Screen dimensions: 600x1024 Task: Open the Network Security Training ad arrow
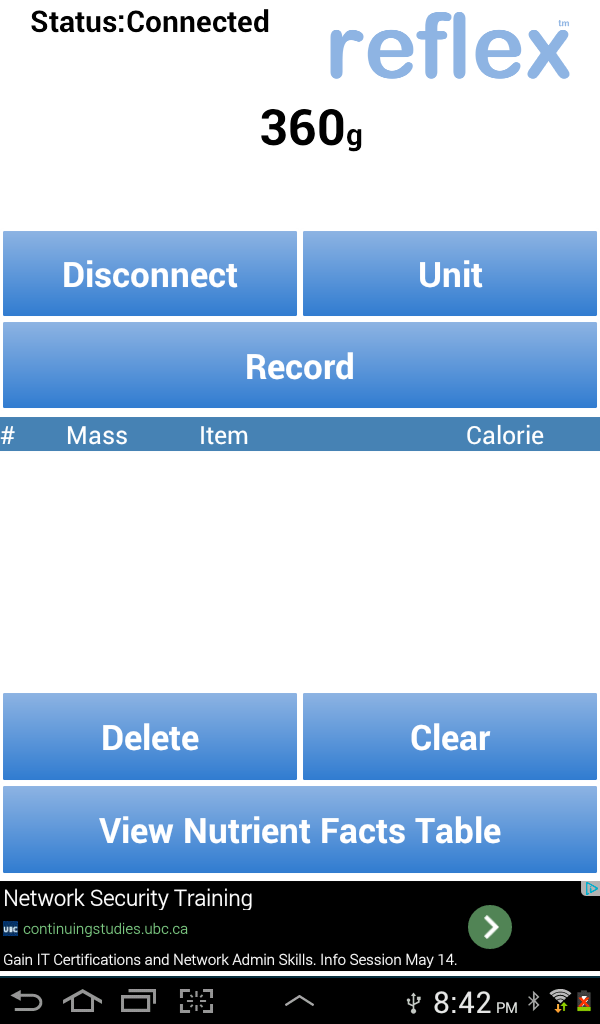coord(490,927)
